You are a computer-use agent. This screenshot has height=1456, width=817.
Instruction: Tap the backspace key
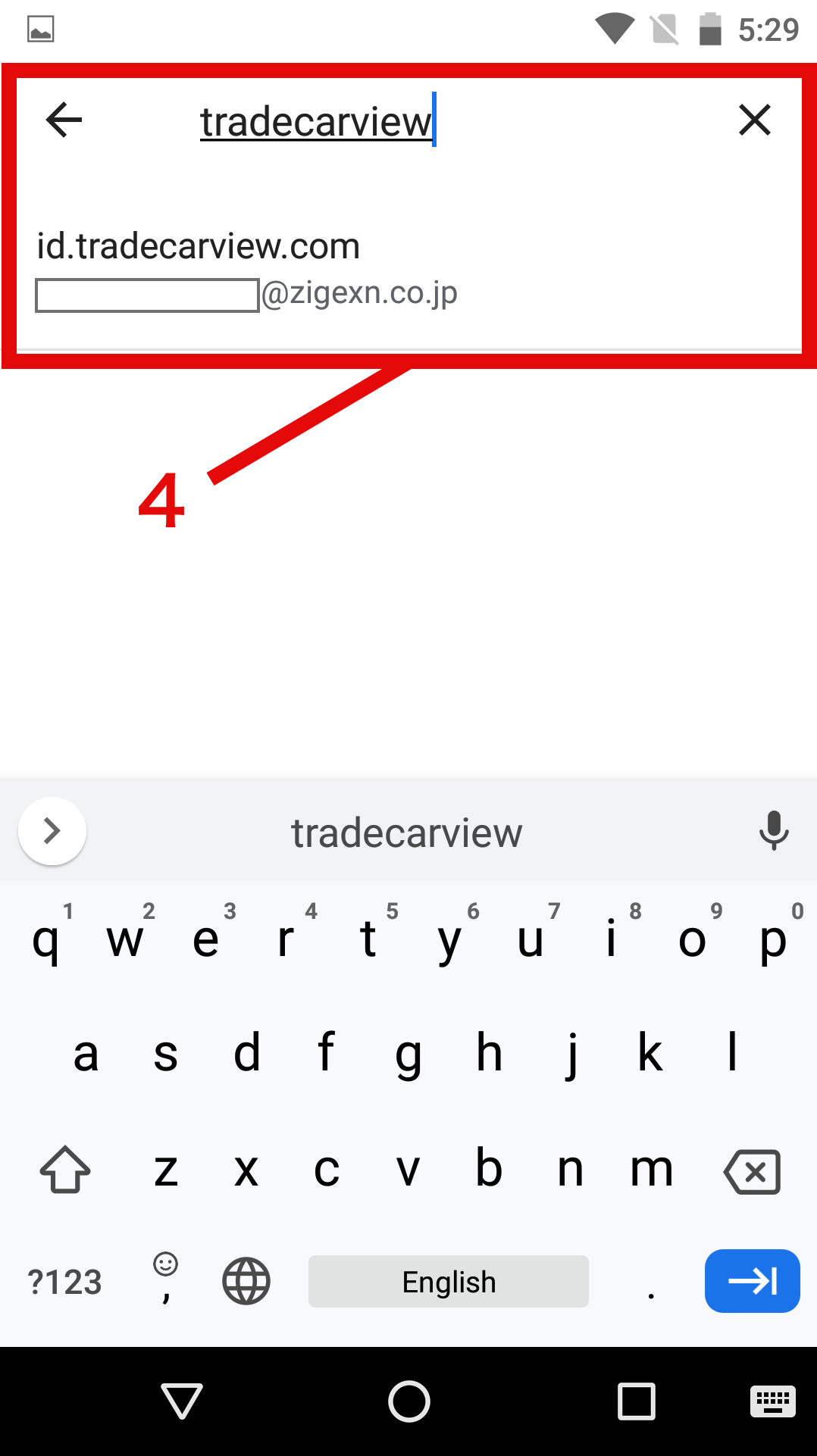pos(752,1171)
